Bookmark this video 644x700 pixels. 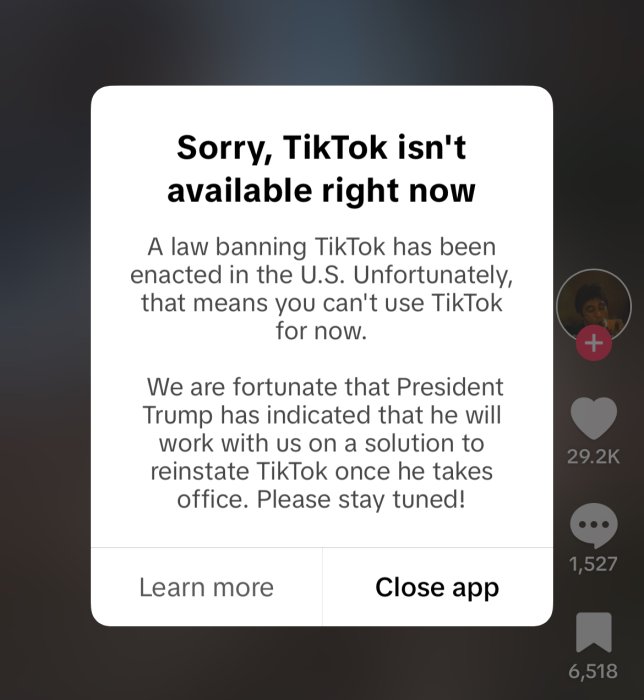point(593,632)
